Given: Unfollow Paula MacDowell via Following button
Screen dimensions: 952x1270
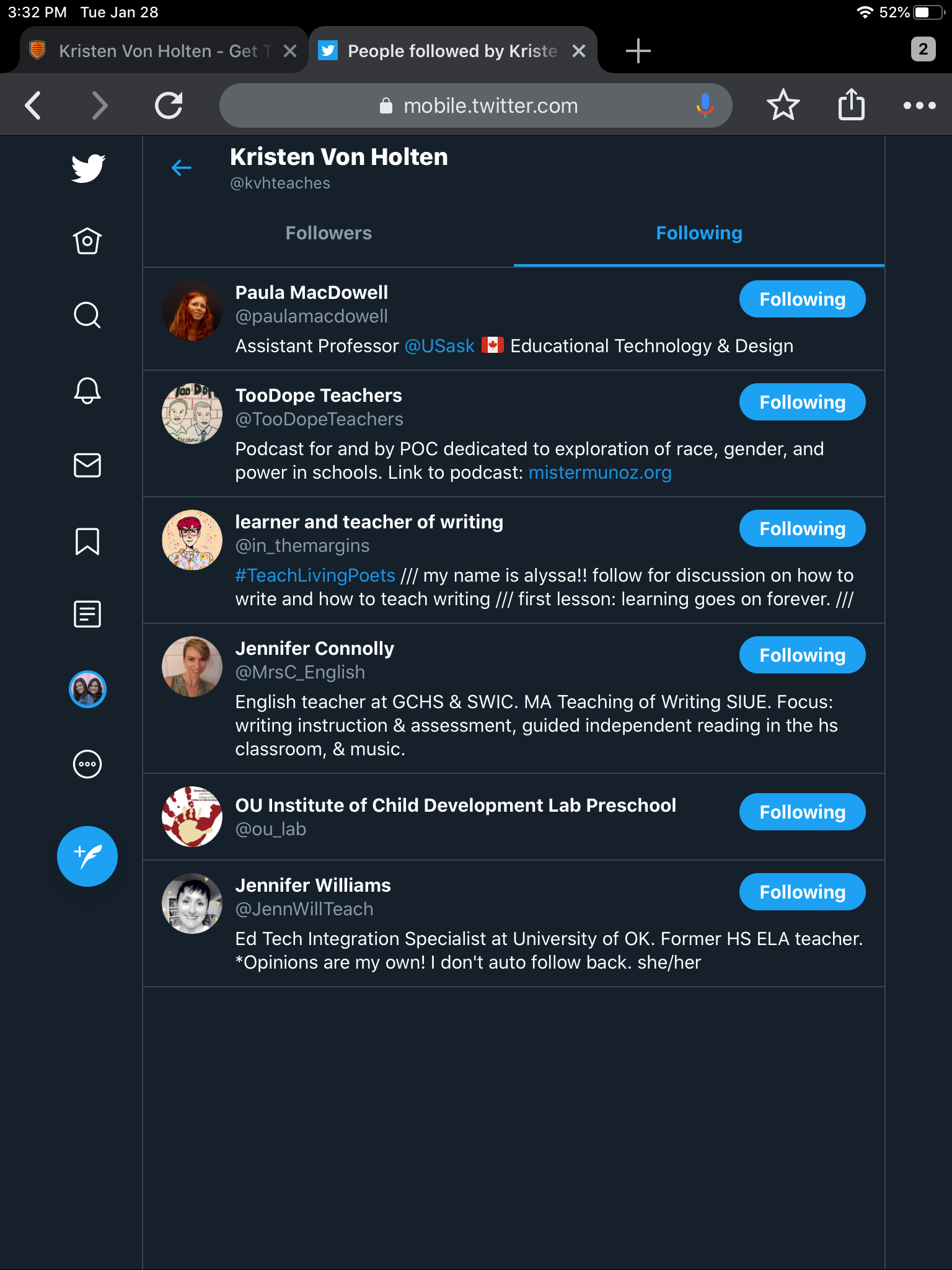Looking at the screenshot, I should click(x=802, y=299).
